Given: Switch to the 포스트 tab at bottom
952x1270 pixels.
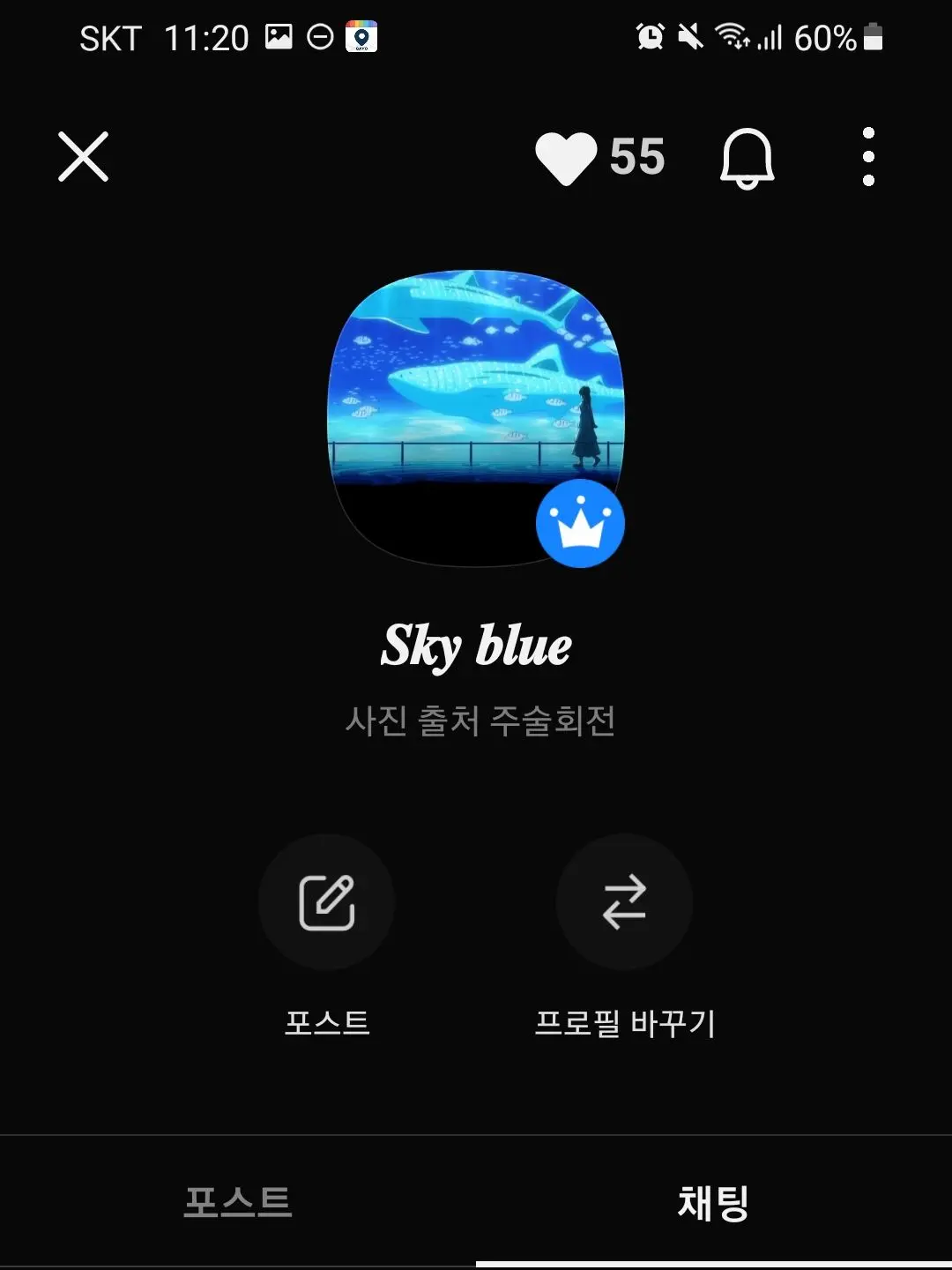Looking at the screenshot, I should click(238, 1201).
